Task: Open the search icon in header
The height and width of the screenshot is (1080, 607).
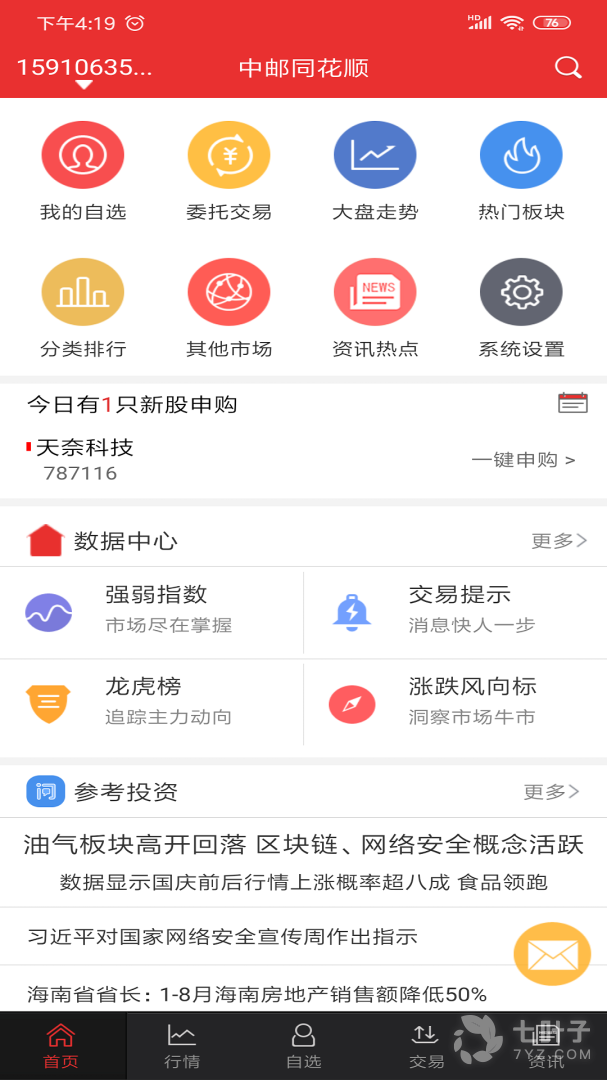Action: tap(568, 68)
